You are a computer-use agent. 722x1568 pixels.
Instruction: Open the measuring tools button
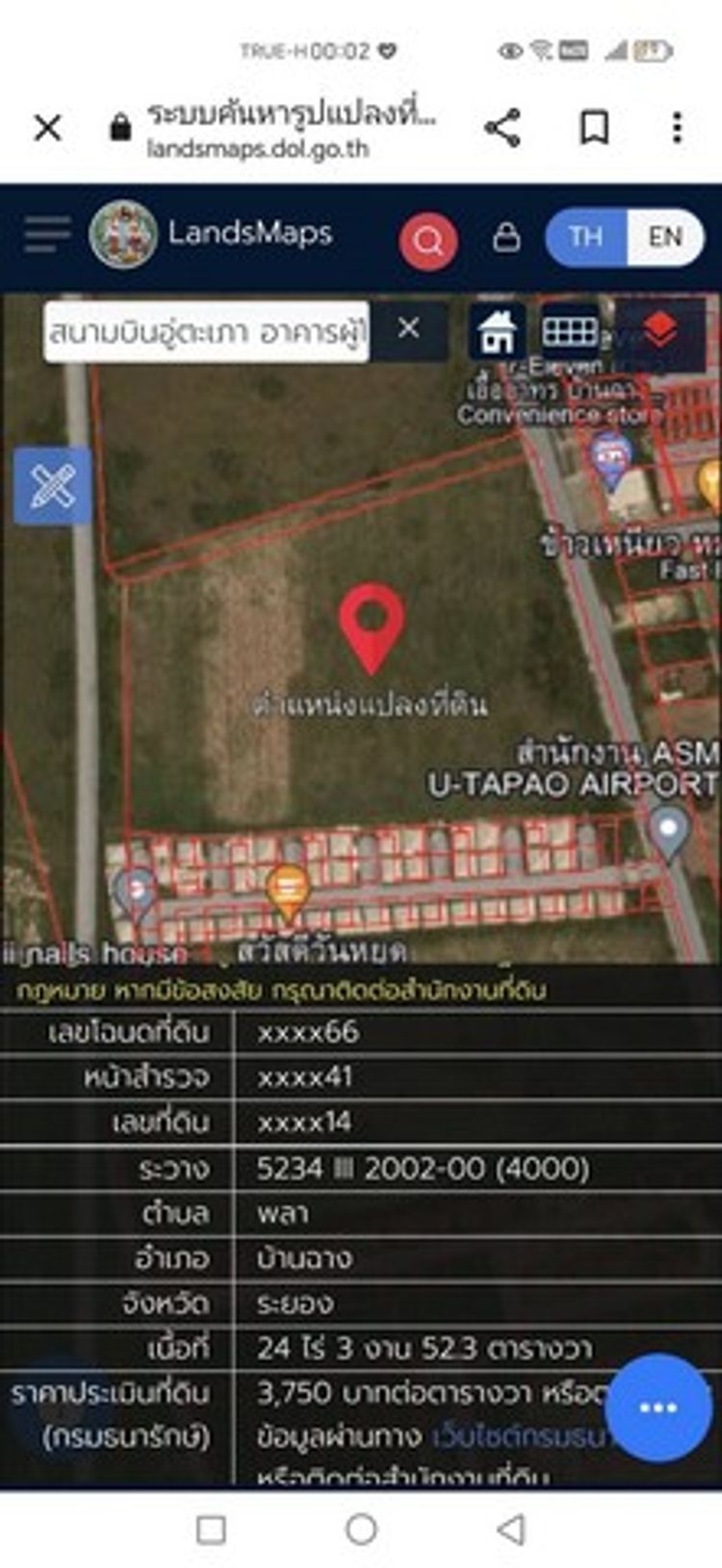point(52,486)
